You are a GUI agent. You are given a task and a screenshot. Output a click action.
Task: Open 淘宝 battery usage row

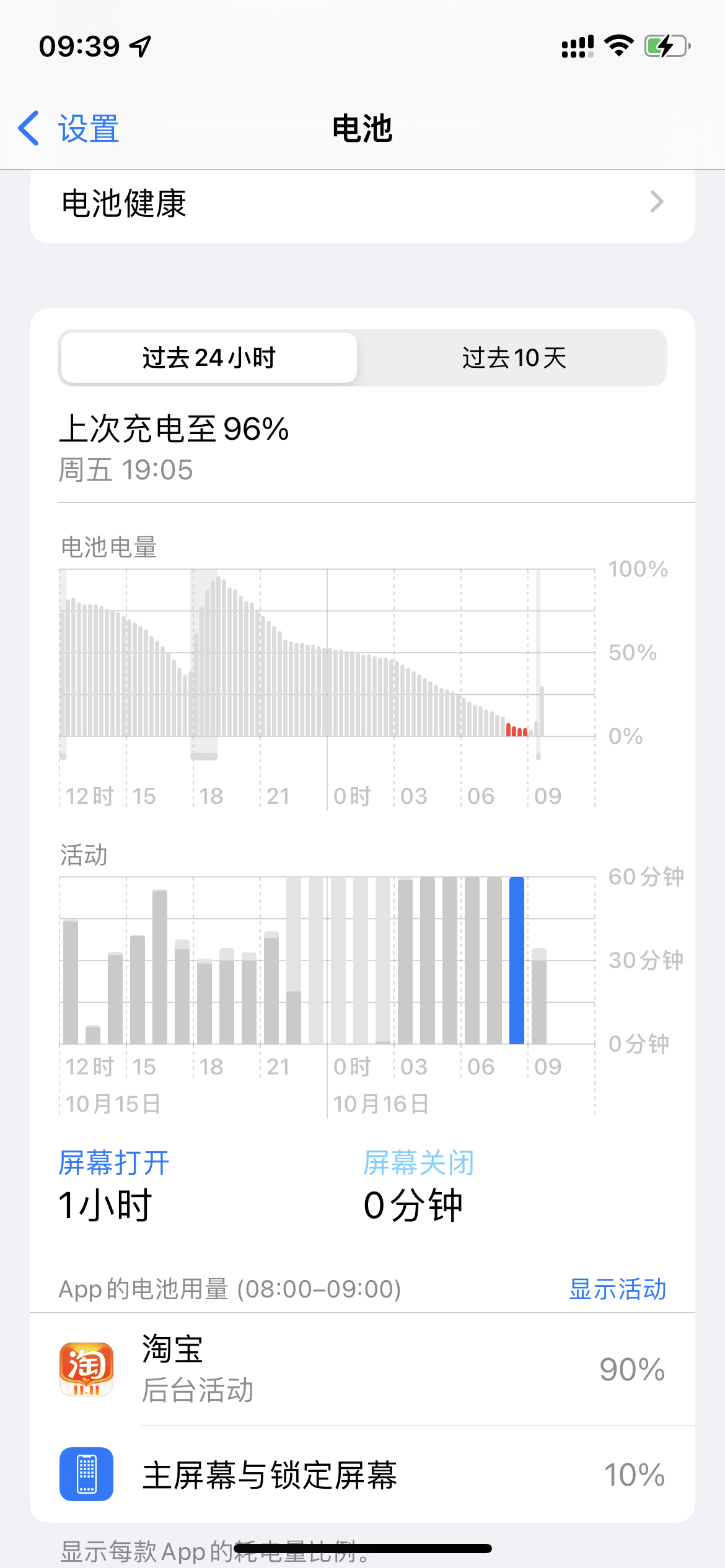[362, 1369]
